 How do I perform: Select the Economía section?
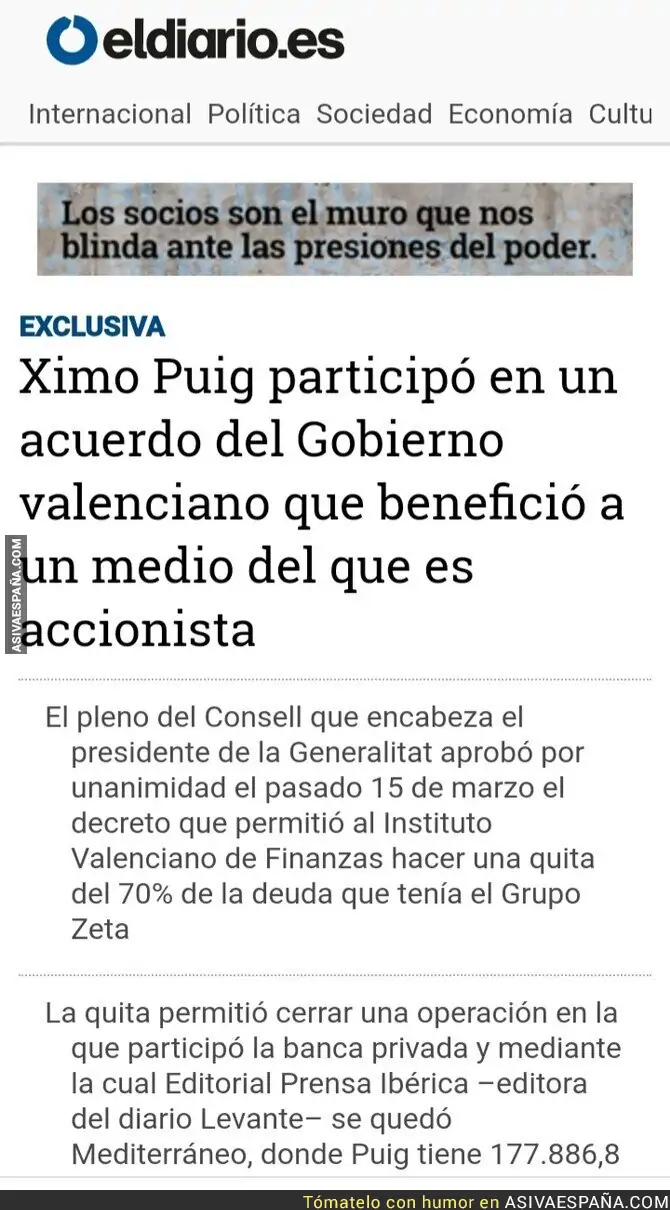[510, 114]
